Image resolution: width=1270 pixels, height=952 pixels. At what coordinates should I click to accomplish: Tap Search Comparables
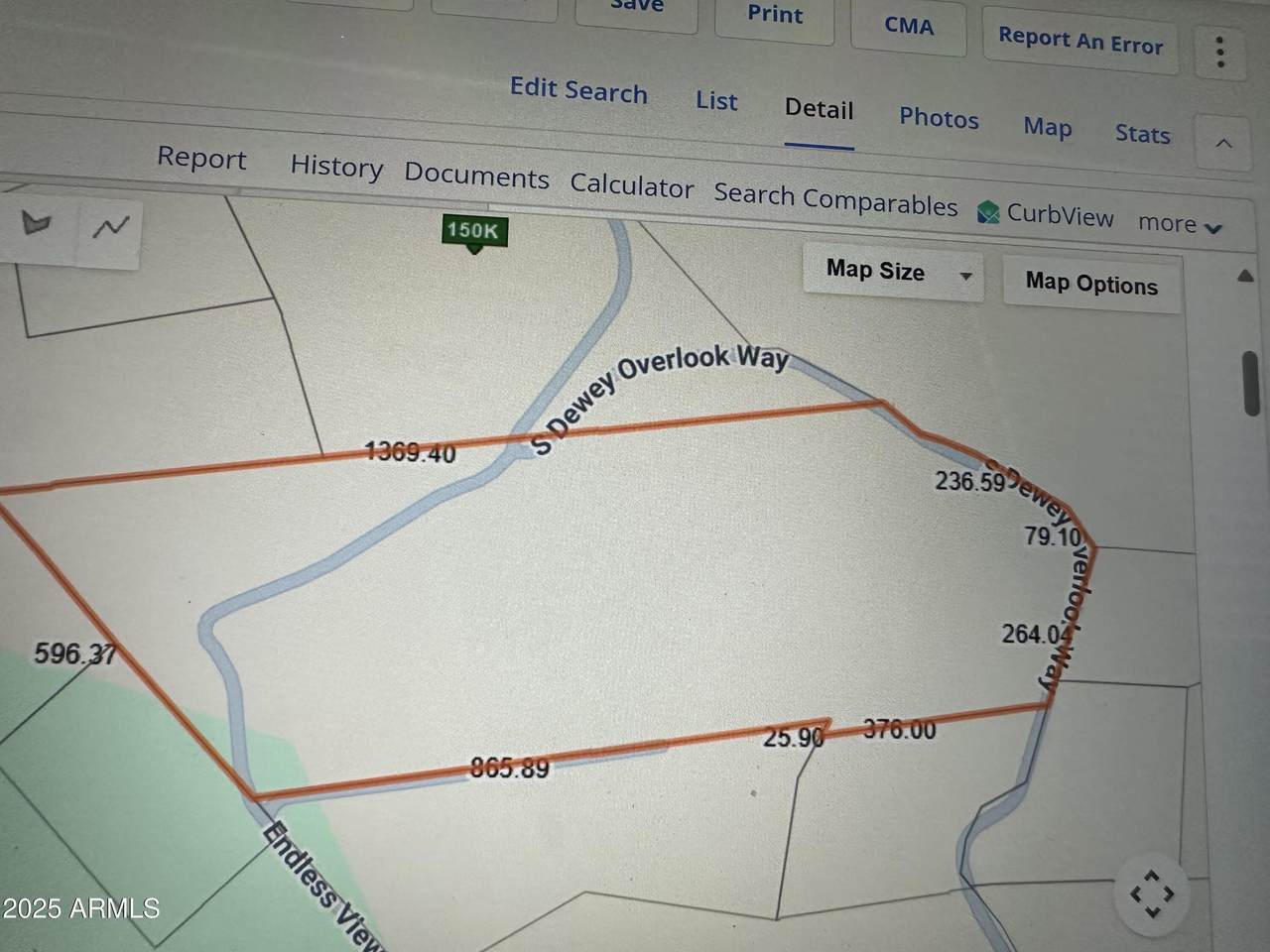pos(835,200)
